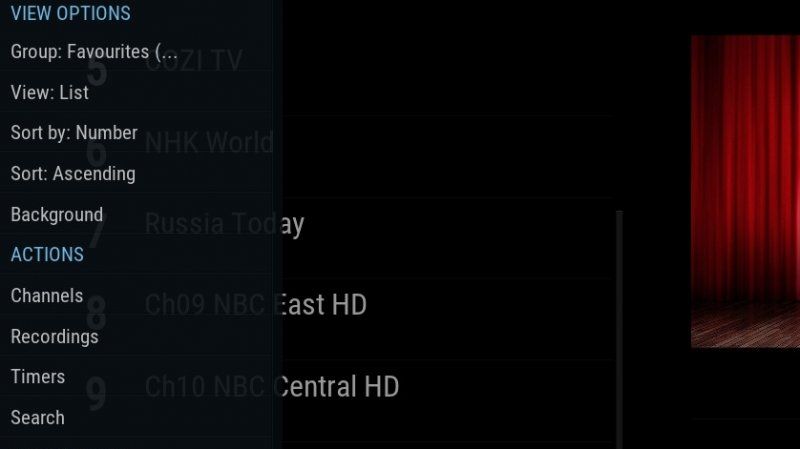This screenshot has height=449, width=800.
Task: Open Search under Actions
Action: point(38,418)
